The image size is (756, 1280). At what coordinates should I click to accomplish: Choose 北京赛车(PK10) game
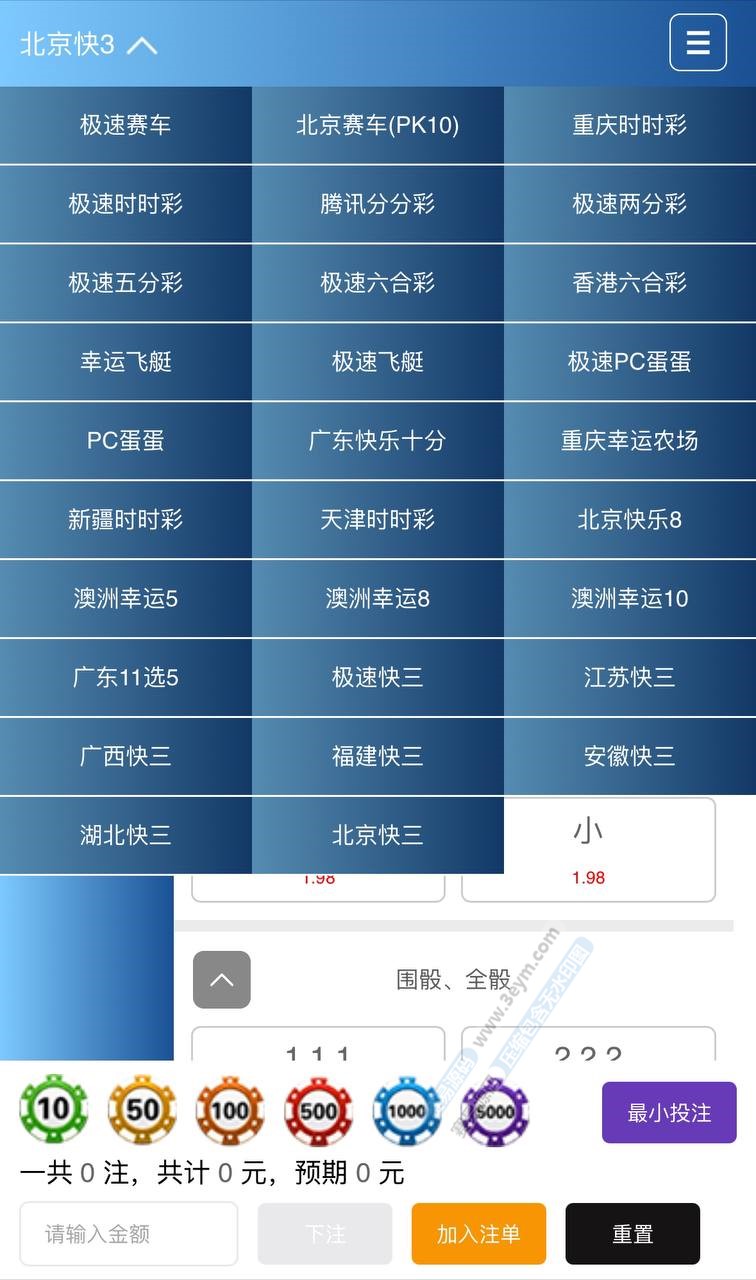[x=377, y=125]
